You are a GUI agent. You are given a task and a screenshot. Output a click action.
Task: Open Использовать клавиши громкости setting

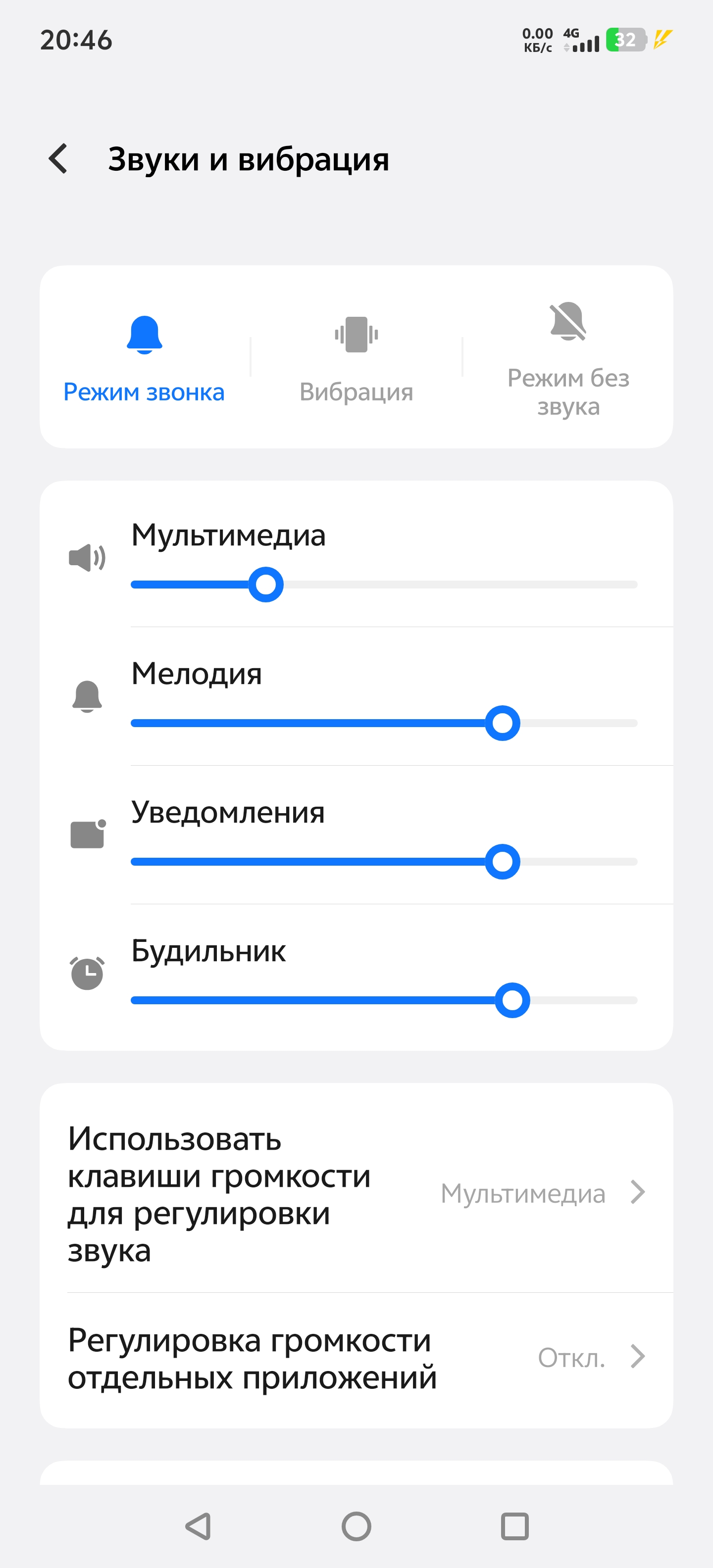coord(356,1194)
